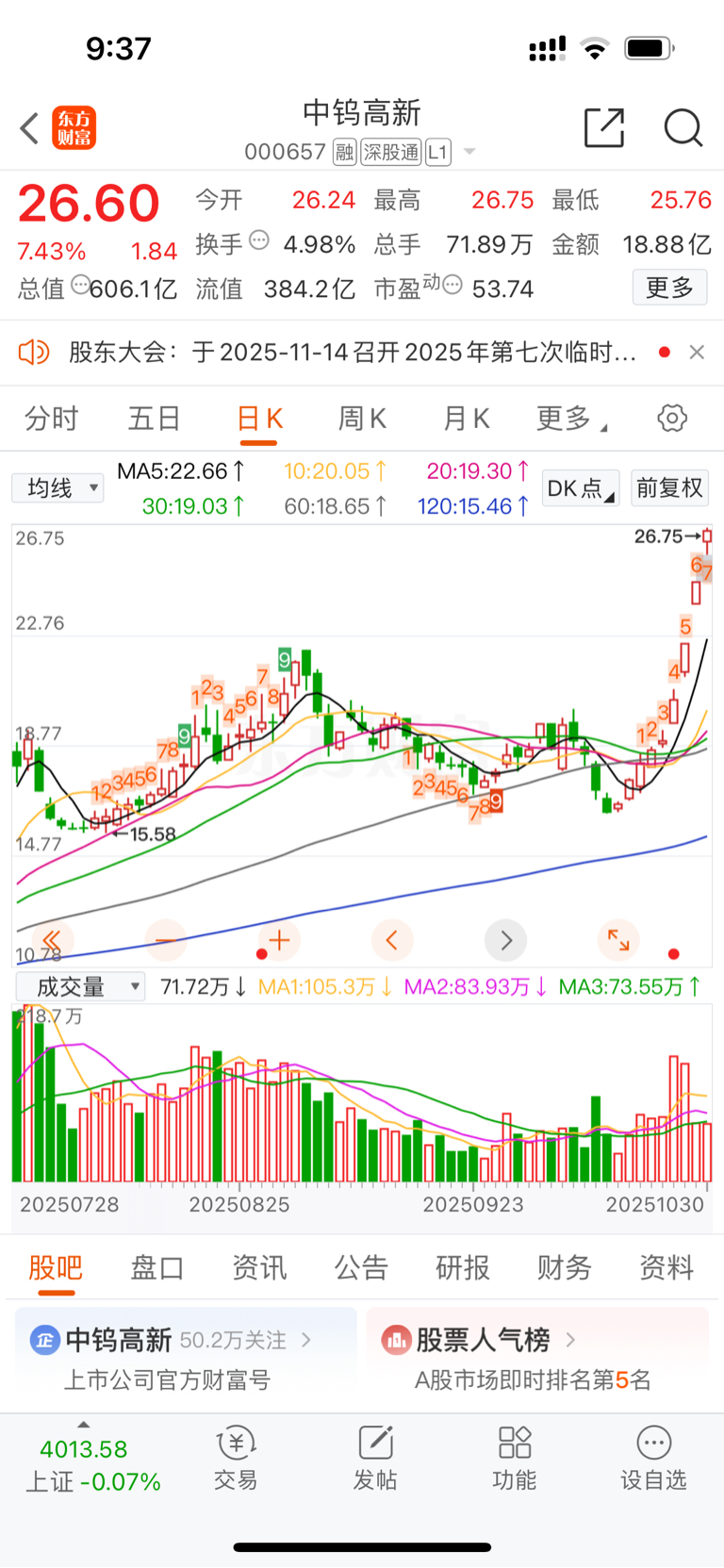Share this stock page
Screen dimensions: 724x1568
pyautogui.click(x=604, y=128)
